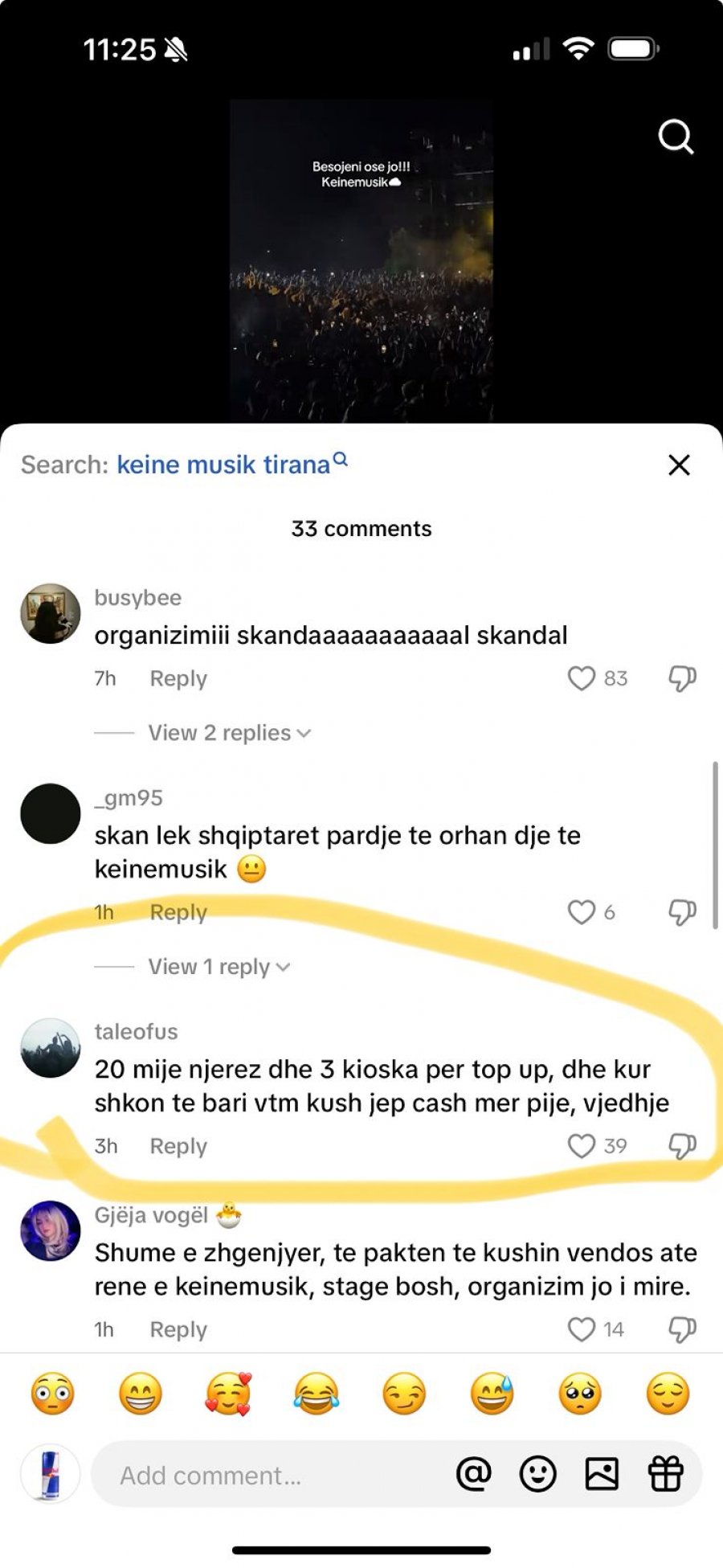Like busybee's comment
The image size is (723, 1568).
pos(582,678)
